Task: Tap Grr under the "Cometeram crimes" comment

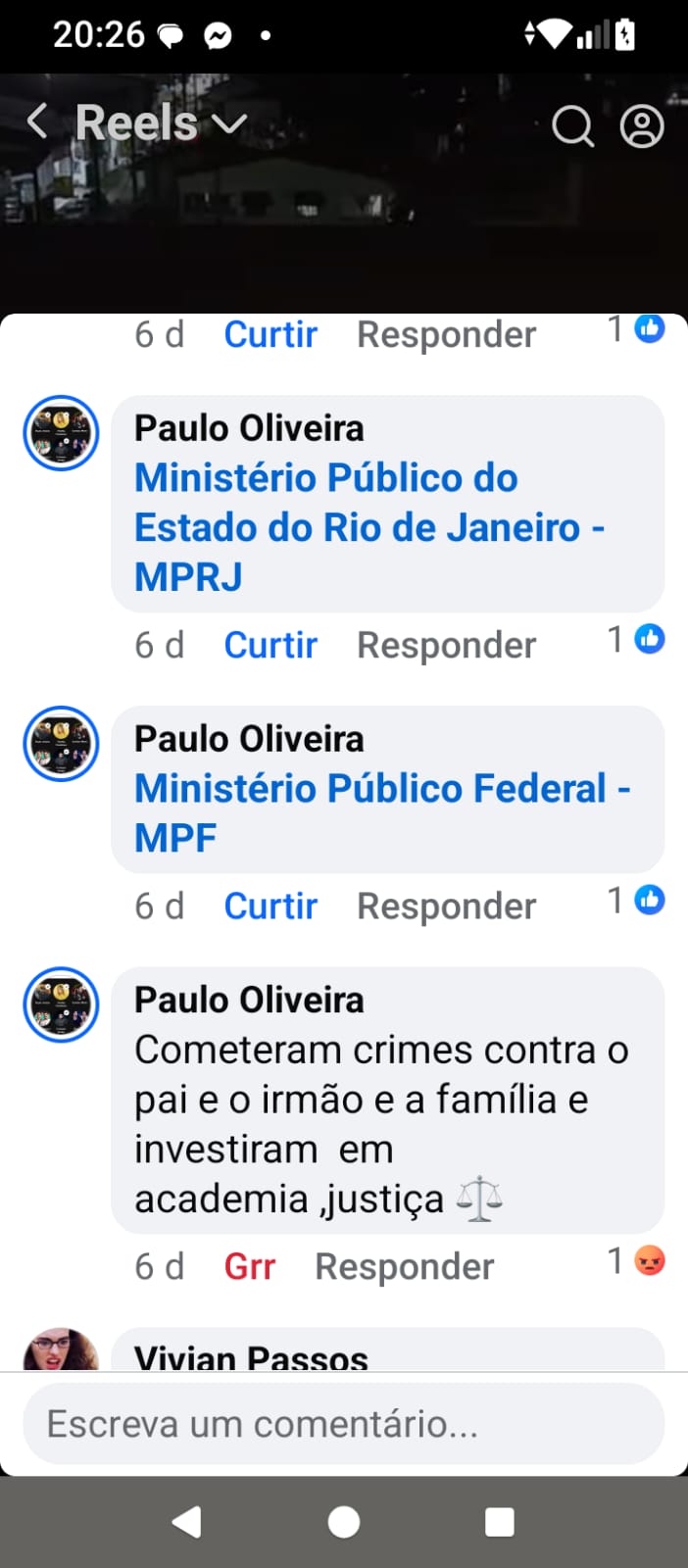Action: (x=249, y=1267)
